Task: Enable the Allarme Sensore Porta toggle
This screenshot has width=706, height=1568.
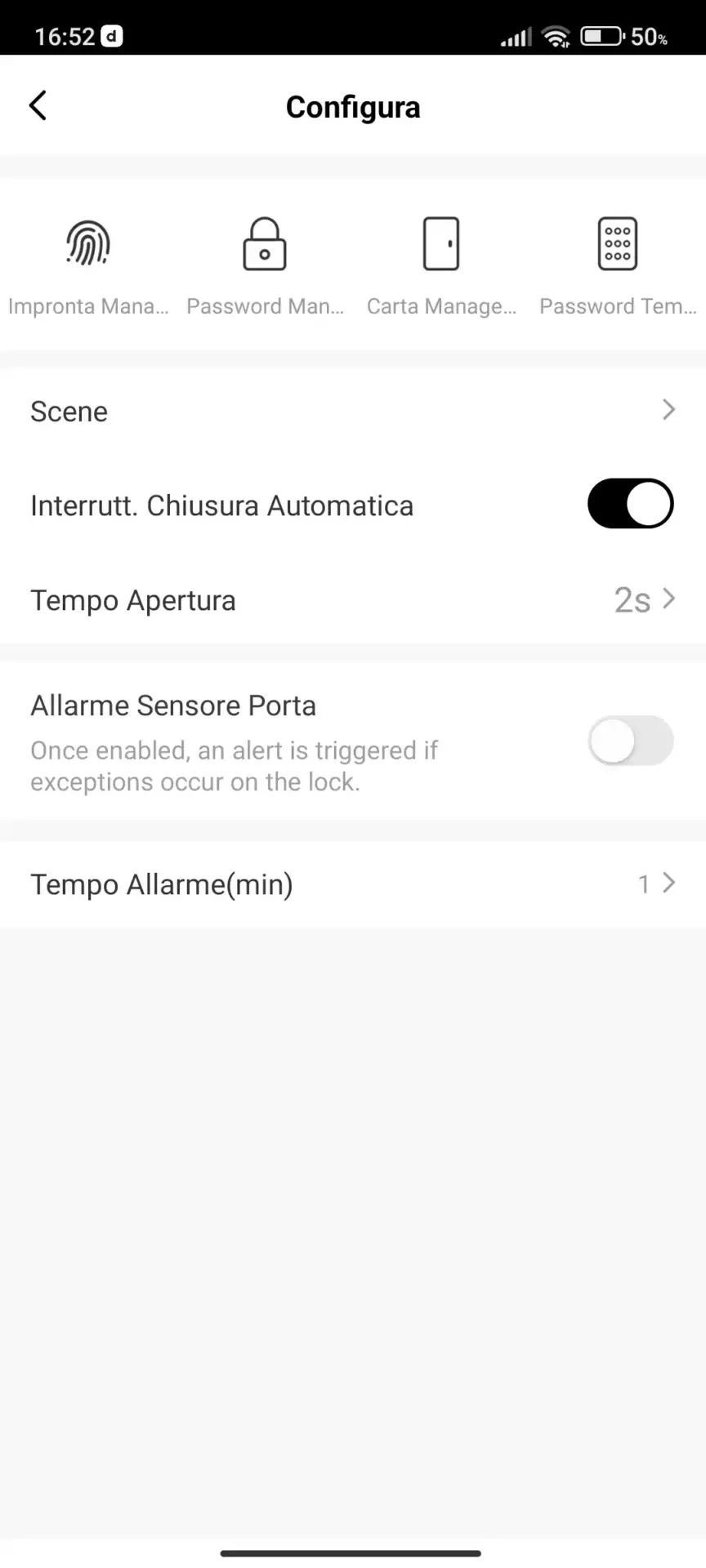Action: [630, 741]
